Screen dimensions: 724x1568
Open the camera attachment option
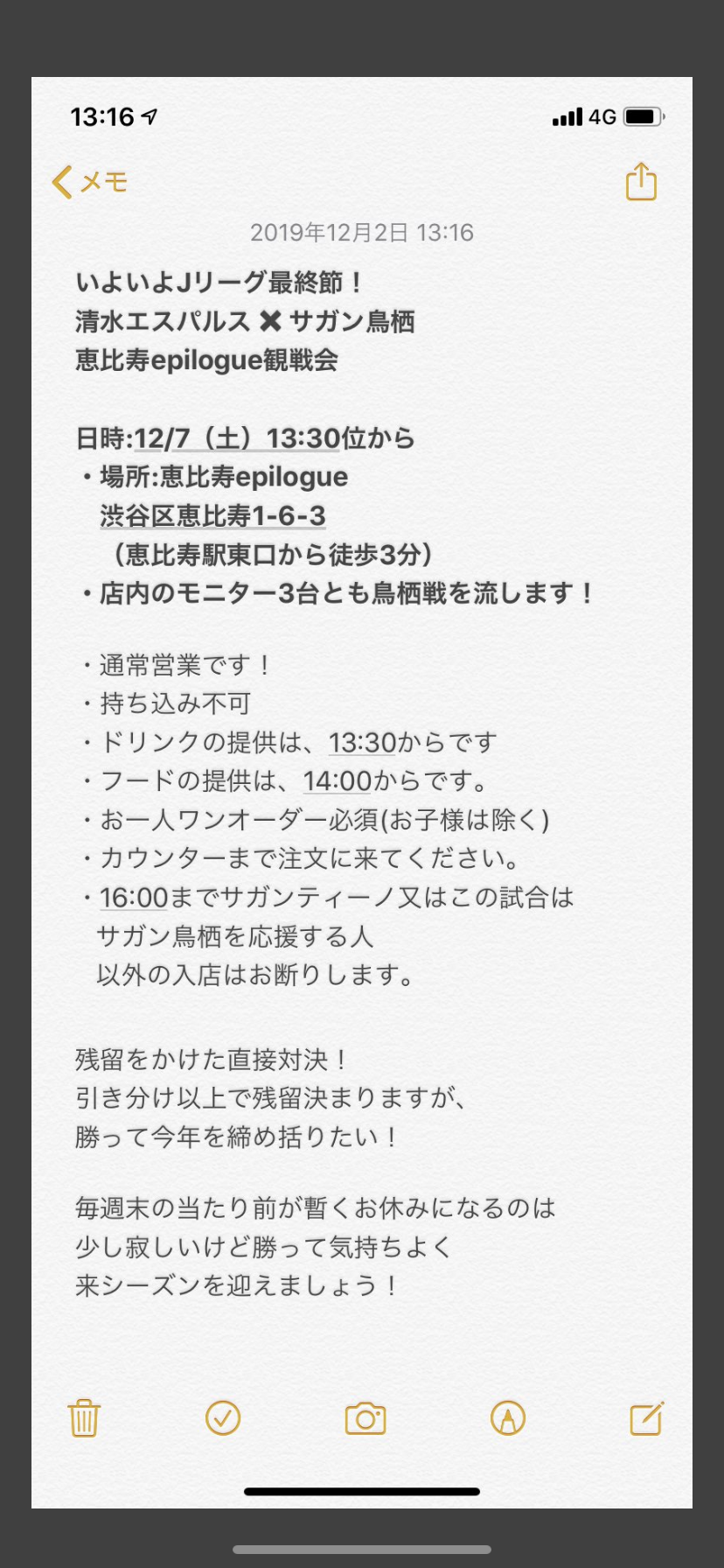coord(365,1418)
